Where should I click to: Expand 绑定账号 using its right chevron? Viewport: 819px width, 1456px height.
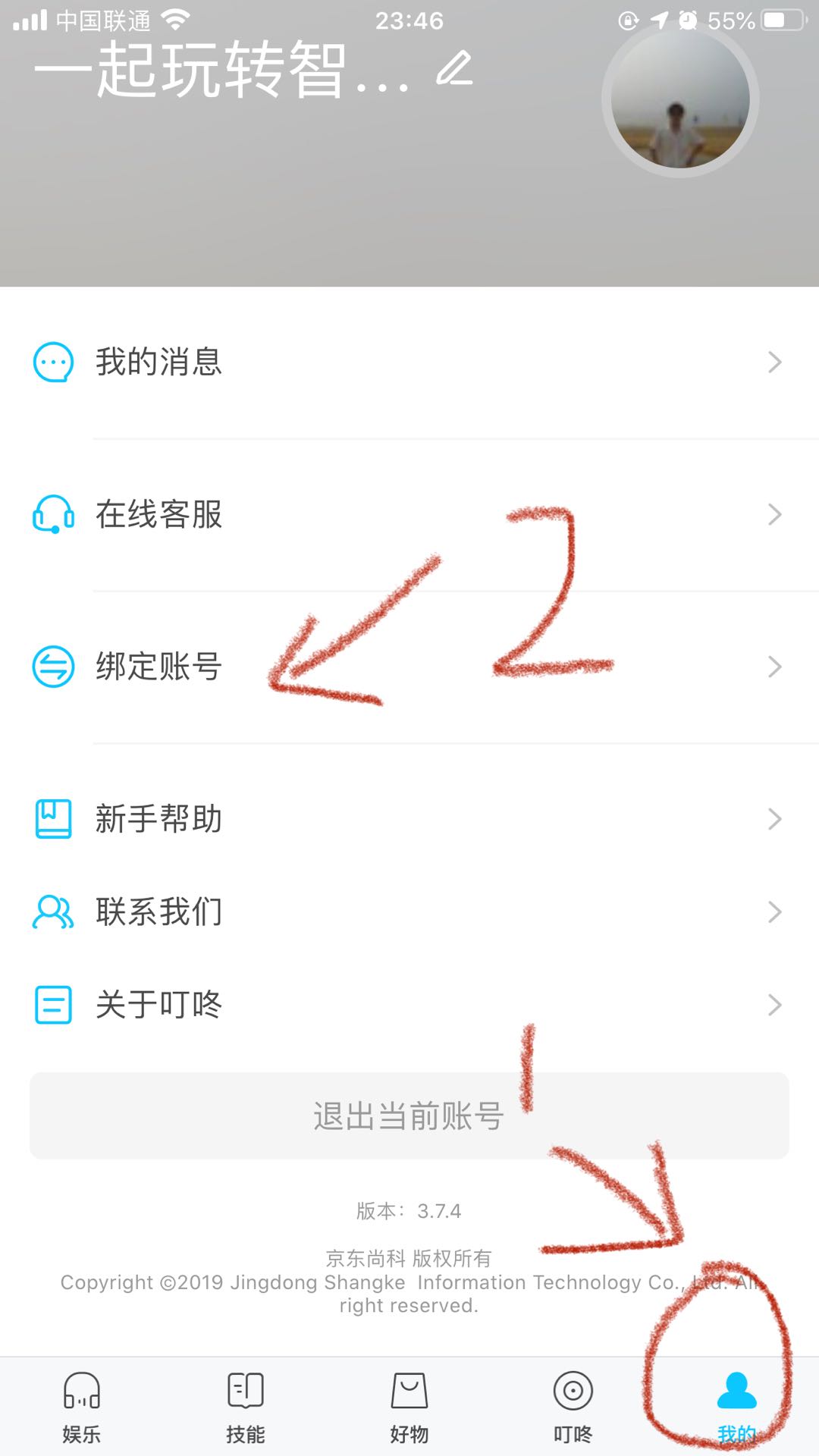click(773, 667)
